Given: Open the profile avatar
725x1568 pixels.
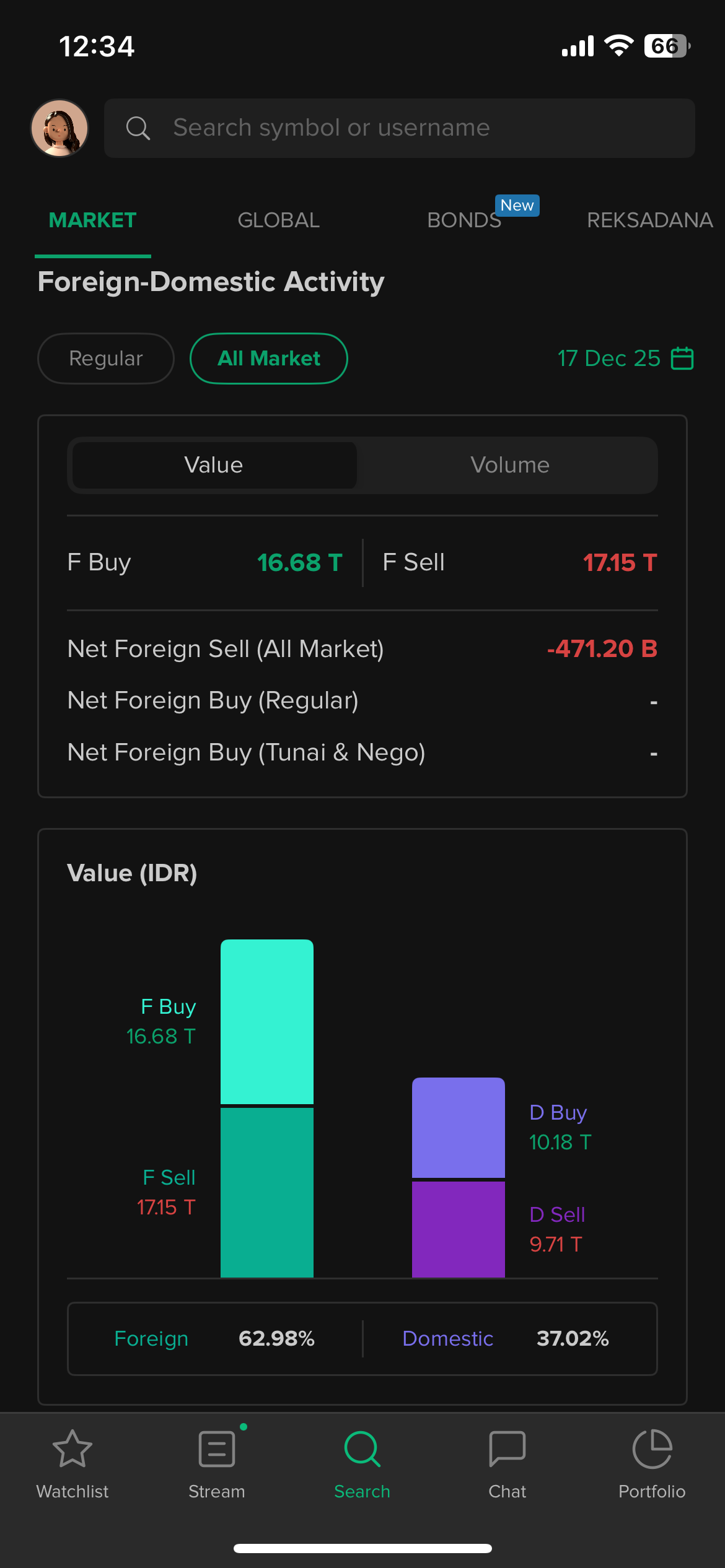Looking at the screenshot, I should tap(59, 128).
